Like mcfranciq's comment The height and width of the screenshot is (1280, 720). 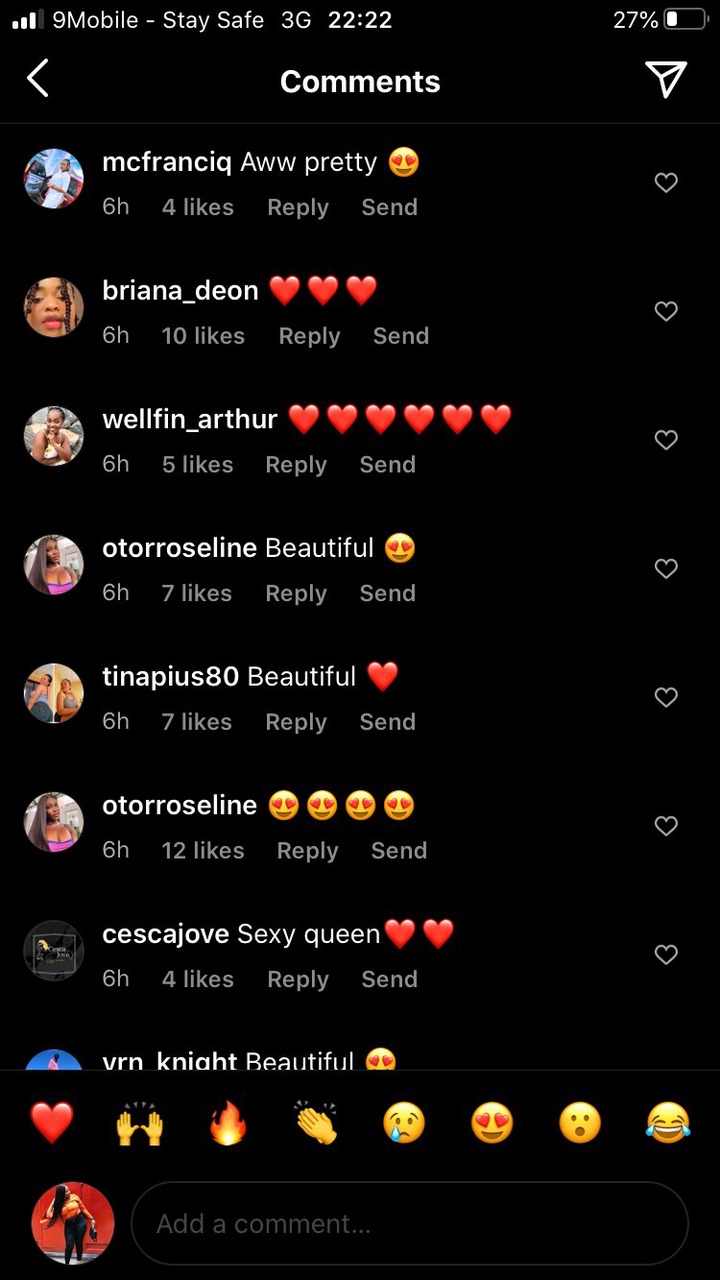(x=666, y=182)
